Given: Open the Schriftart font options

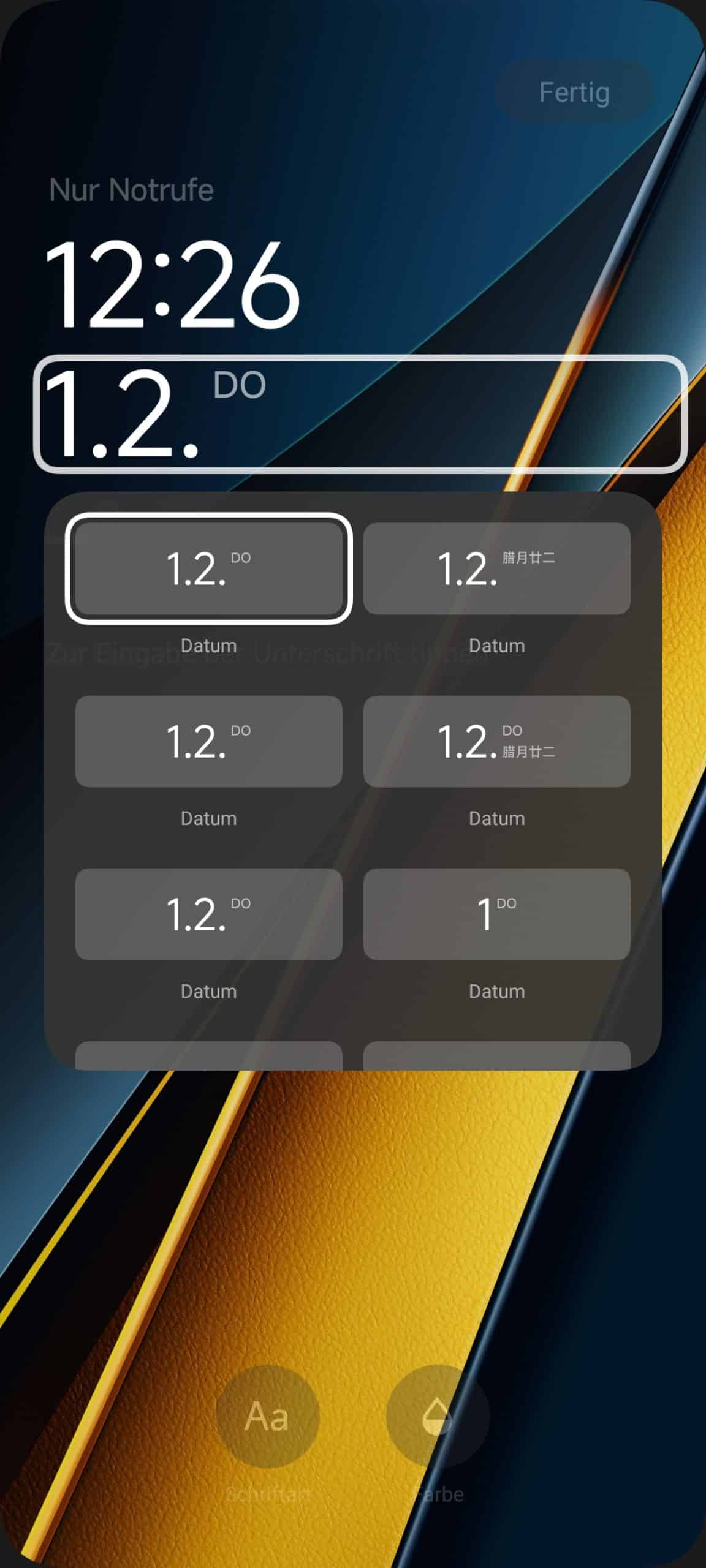Looking at the screenshot, I should 268,1417.
